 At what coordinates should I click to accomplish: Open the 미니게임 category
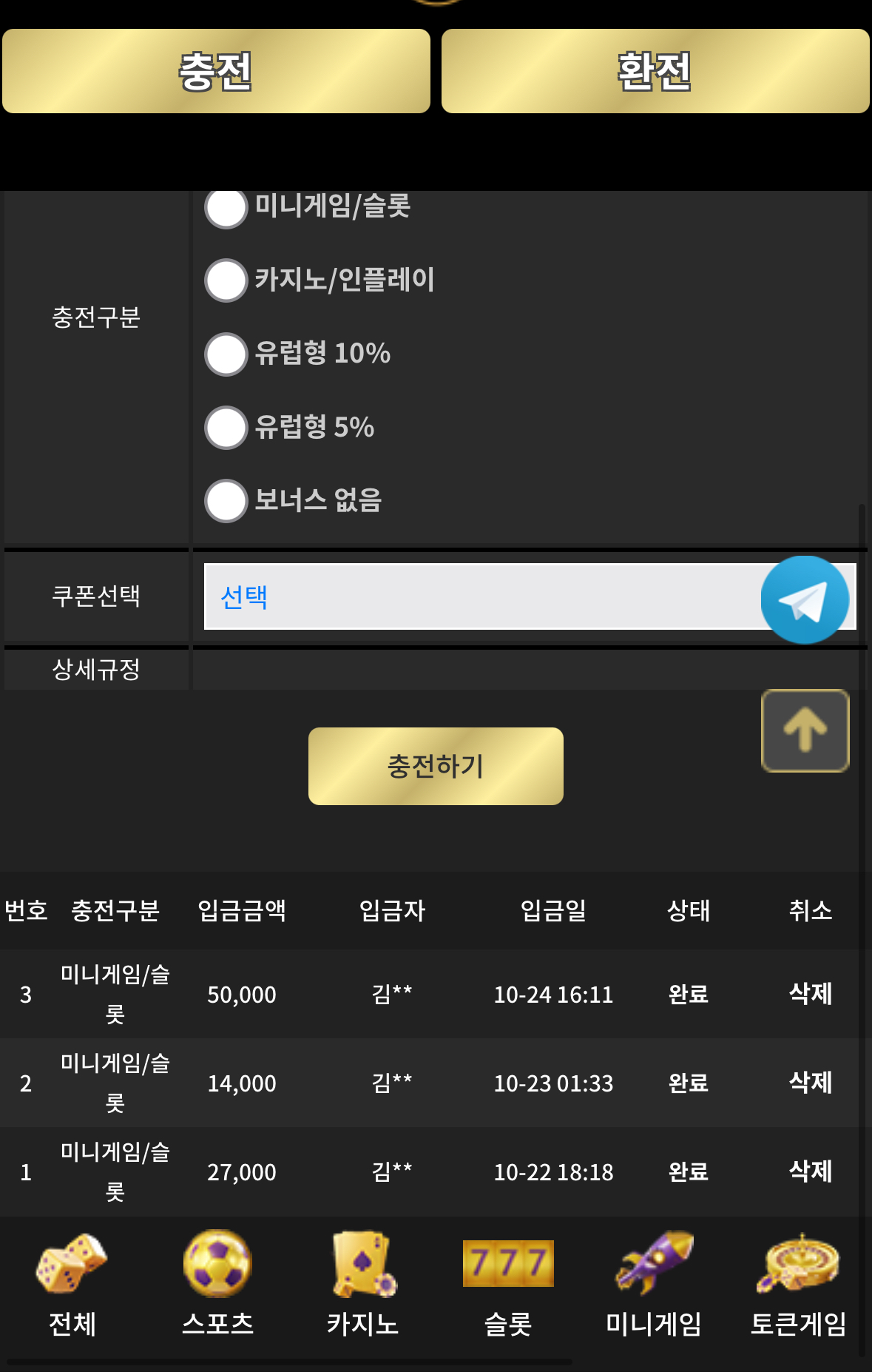[653, 1284]
